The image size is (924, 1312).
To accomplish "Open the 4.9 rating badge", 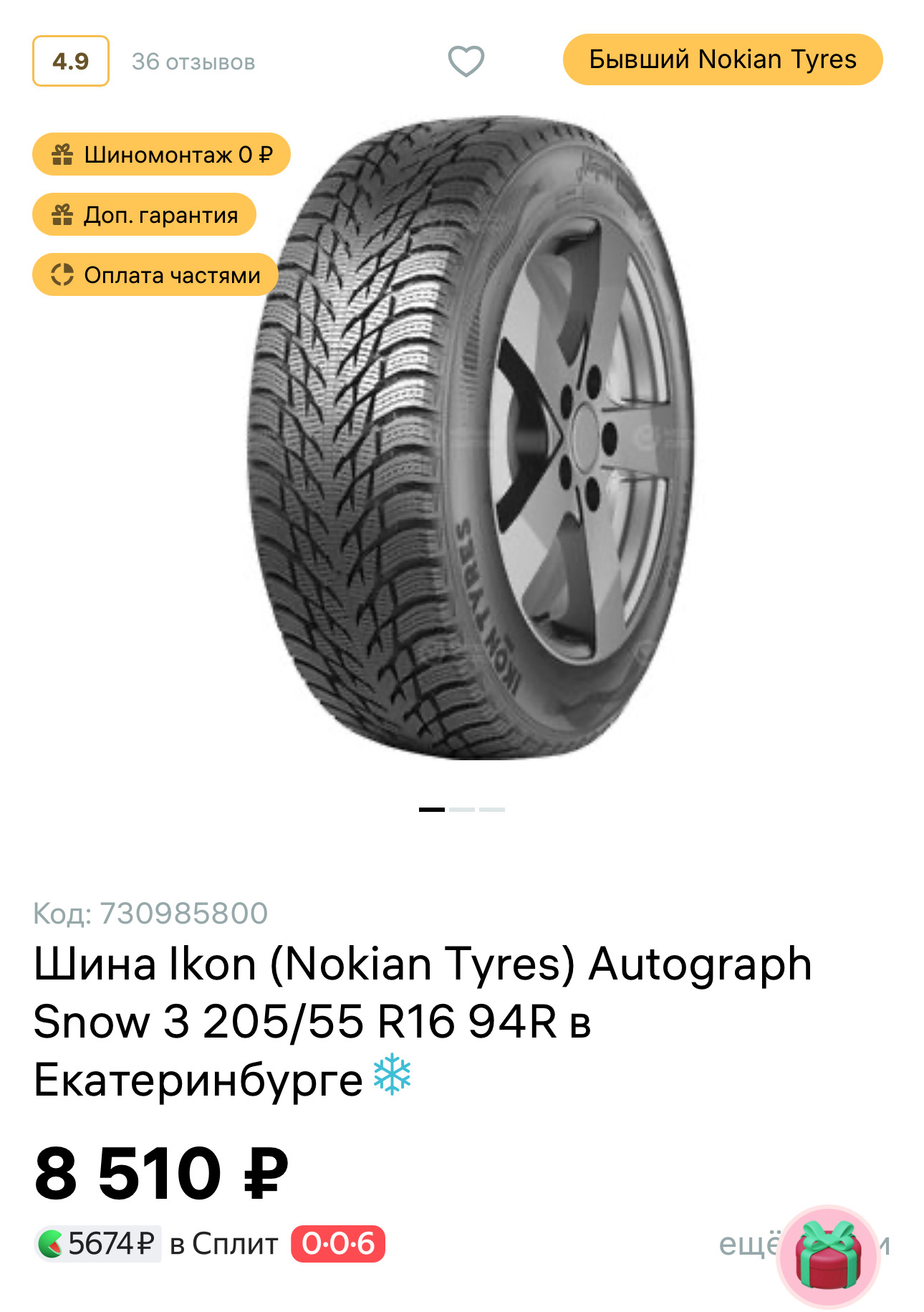I will pyautogui.click(x=71, y=61).
